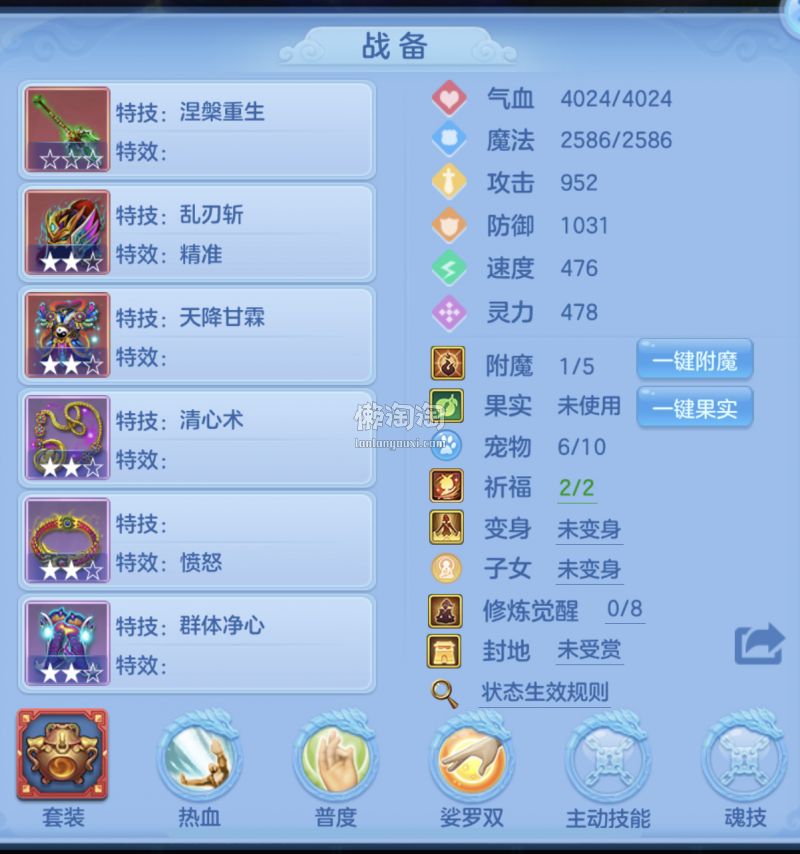Tap the 变身 未变身 link
Viewport: 800px width, 854px height.
click(589, 529)
